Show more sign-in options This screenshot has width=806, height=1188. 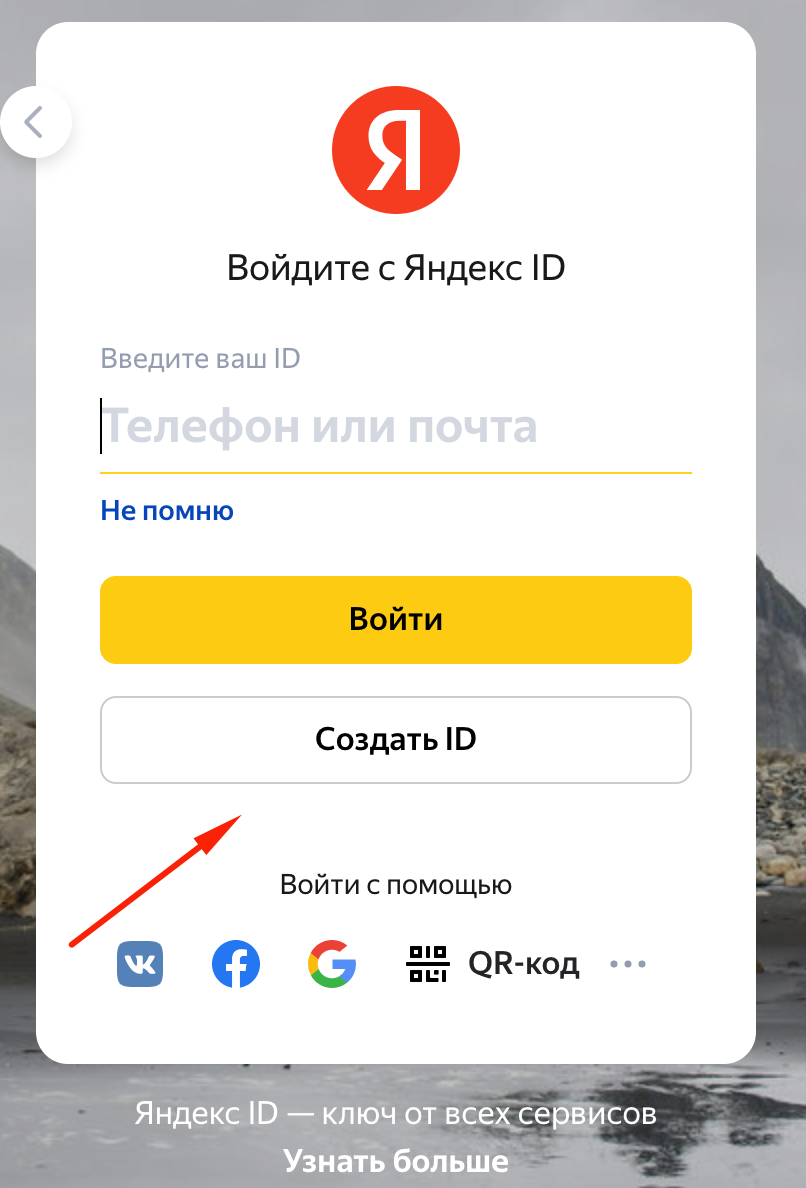tap(628, 965)
